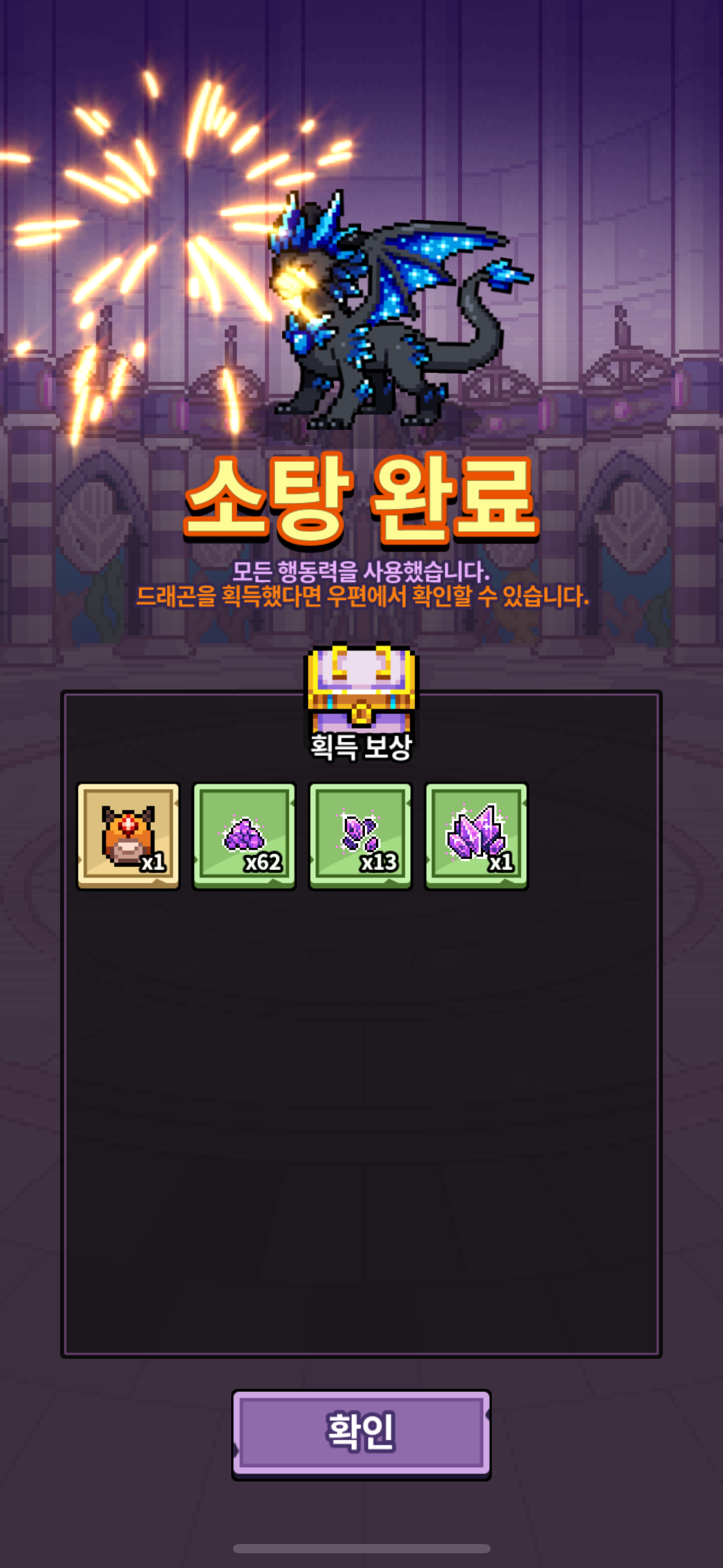Check the purple shard reward x13
Image resolution: width=723 pixels, height=1568 pixels.
pyautogui.click(x=360, y=836)
